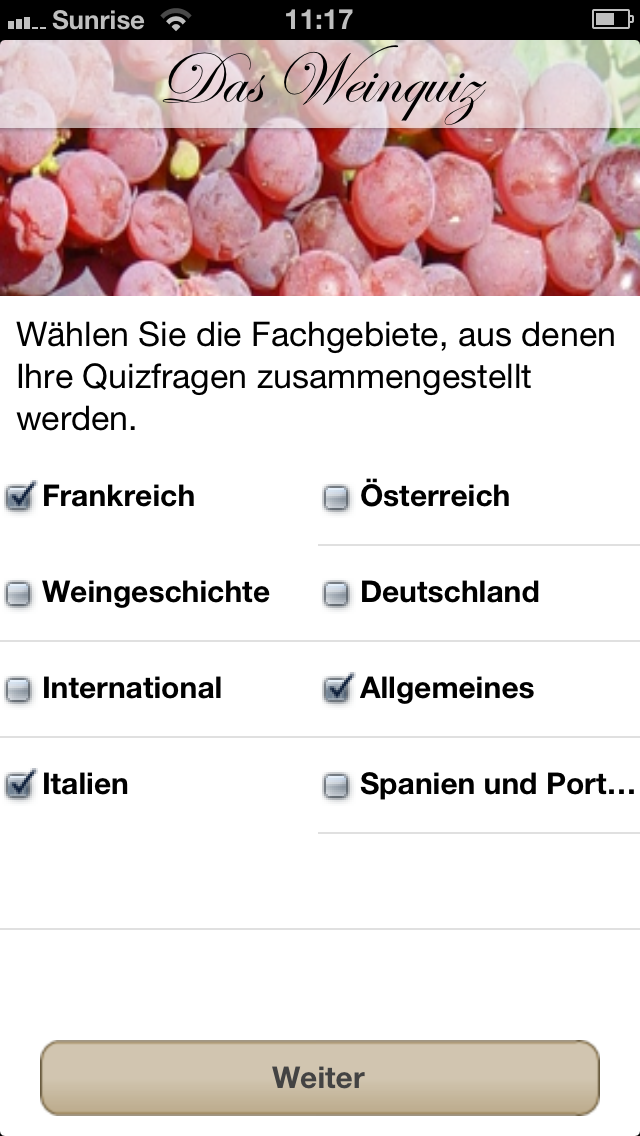This screenshot has height=1136, width=640.
Task: Tick the International checkbox
Action: point(19,689)
